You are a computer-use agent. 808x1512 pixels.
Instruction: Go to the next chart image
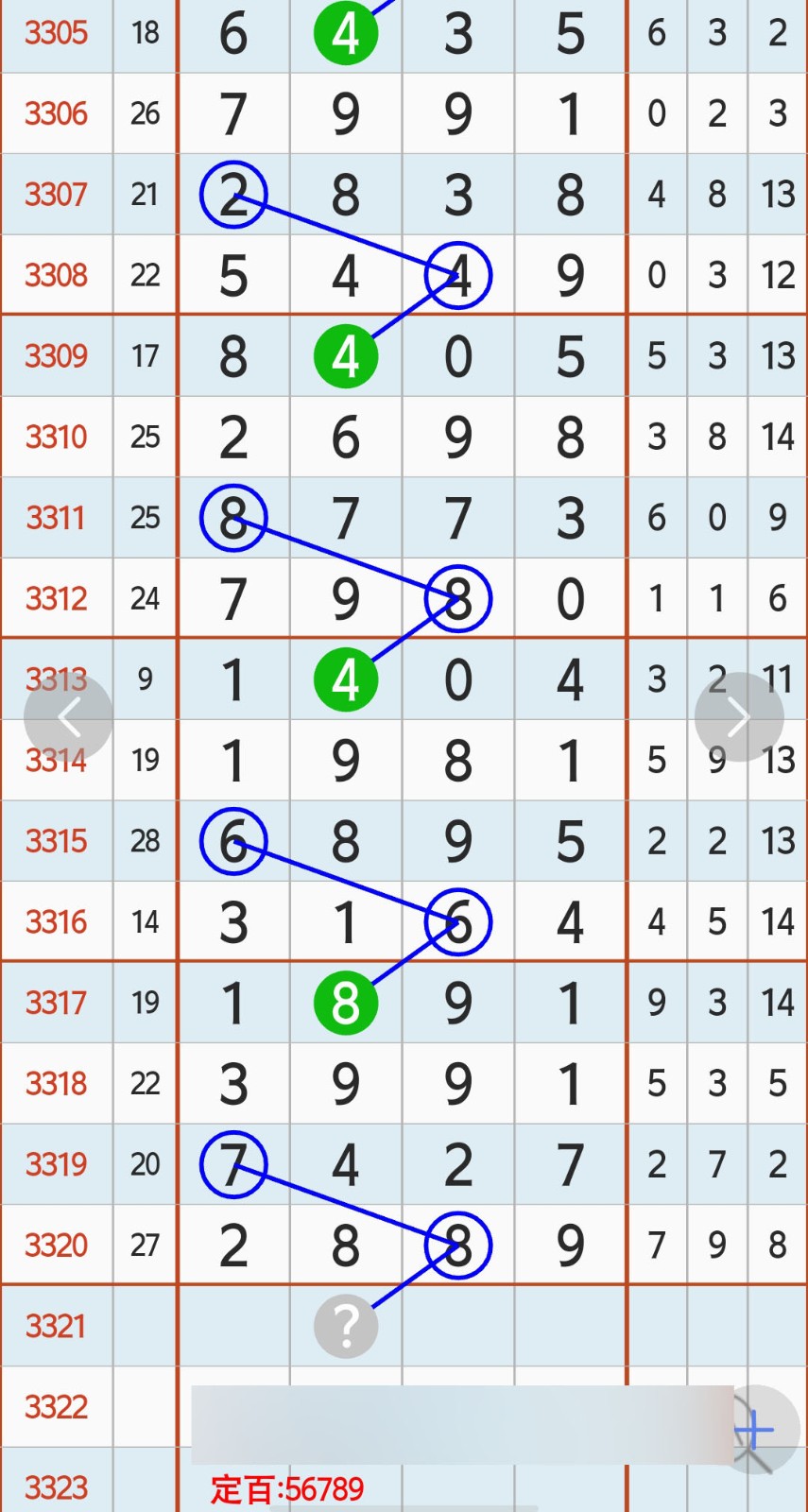pos(738,718)
